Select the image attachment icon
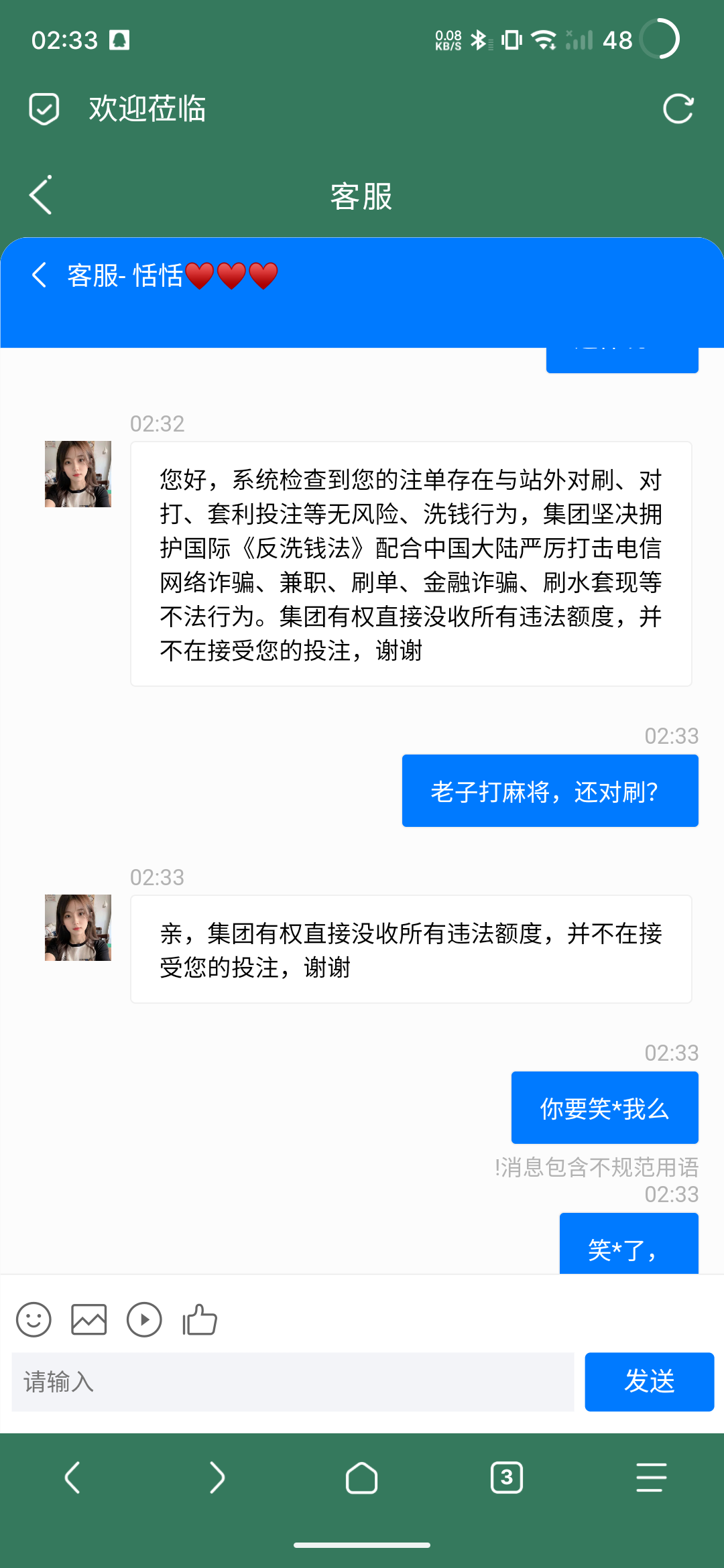 (88, 1320)
